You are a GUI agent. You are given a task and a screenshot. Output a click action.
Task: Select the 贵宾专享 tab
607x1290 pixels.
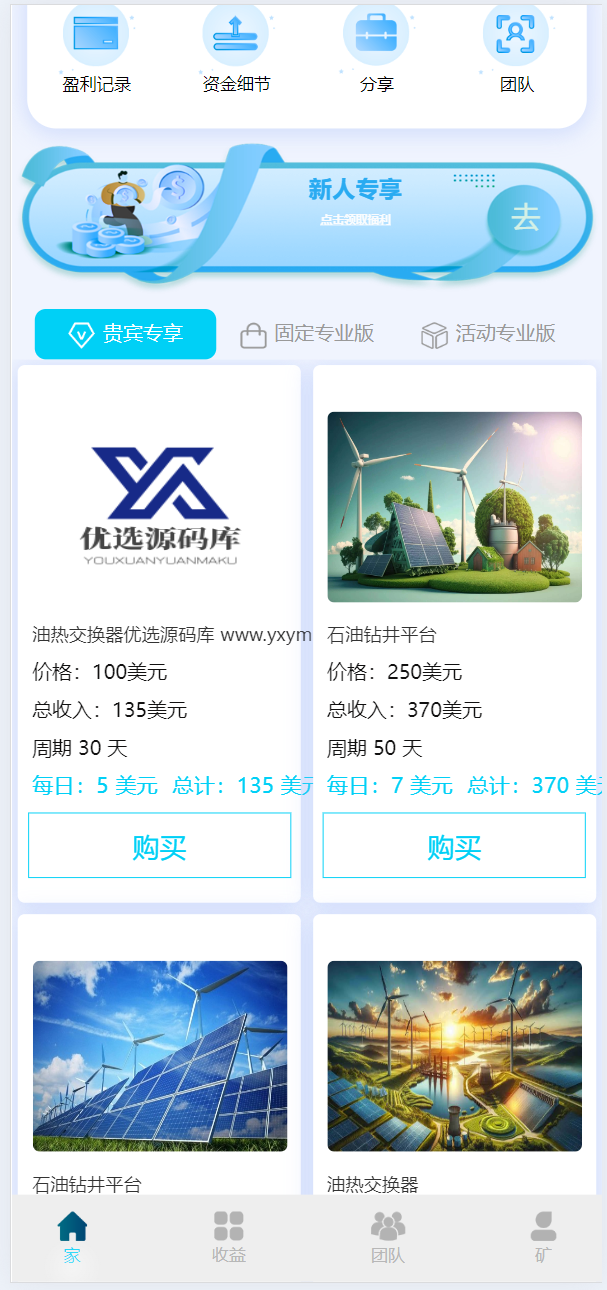126,334
